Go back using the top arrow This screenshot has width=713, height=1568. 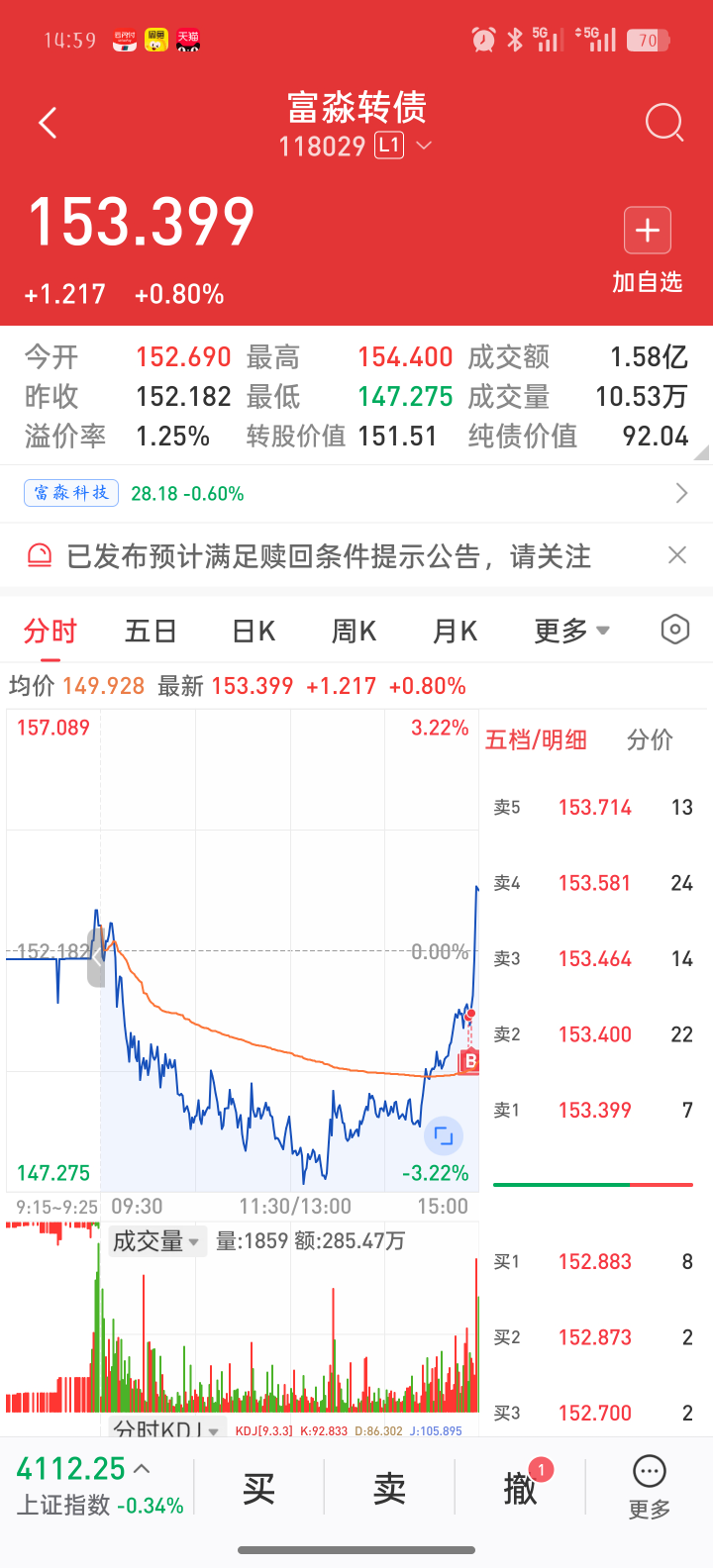coord(48,124)
